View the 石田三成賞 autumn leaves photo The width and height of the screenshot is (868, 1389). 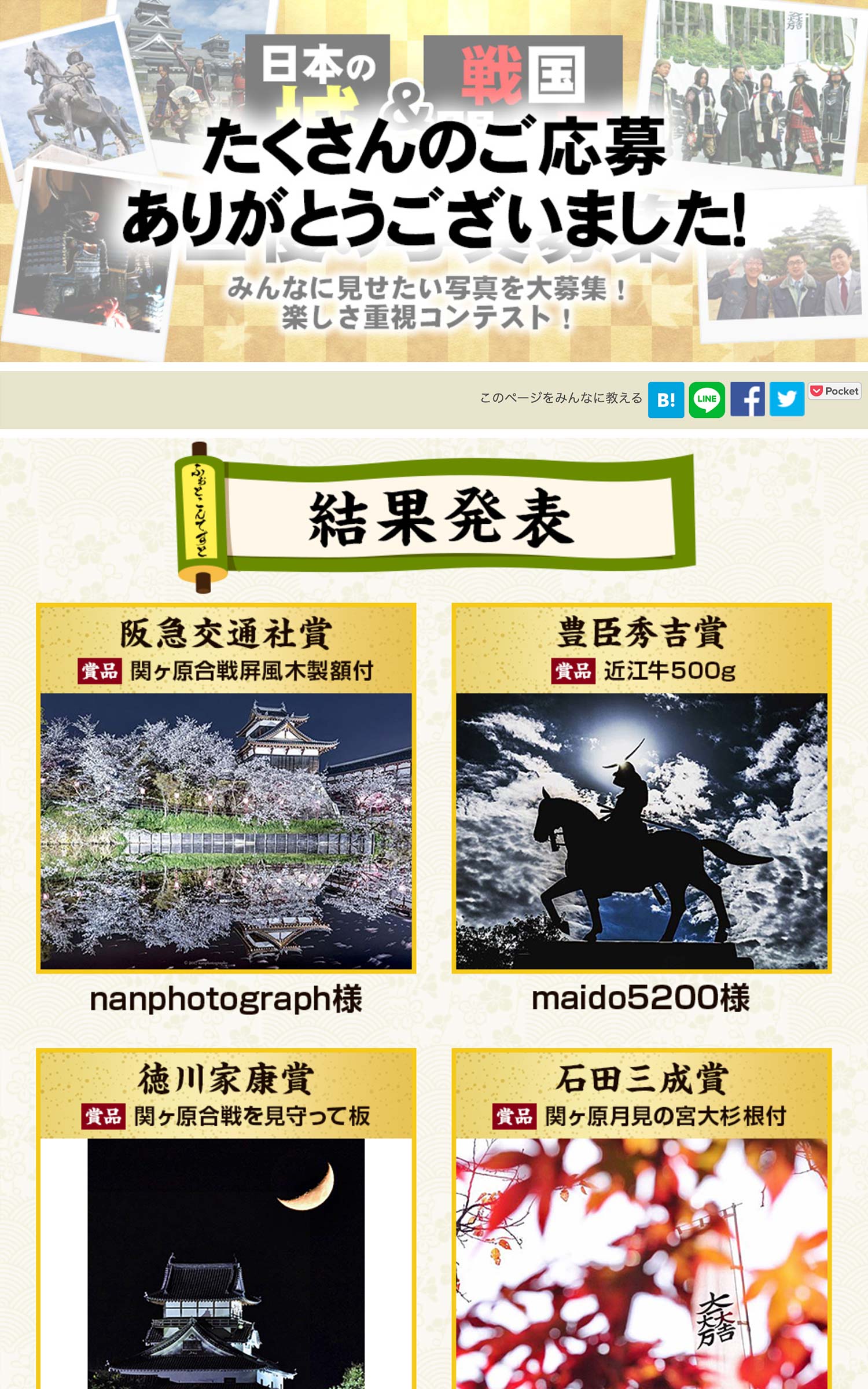pyautogui.click(x=641, y=1265)
